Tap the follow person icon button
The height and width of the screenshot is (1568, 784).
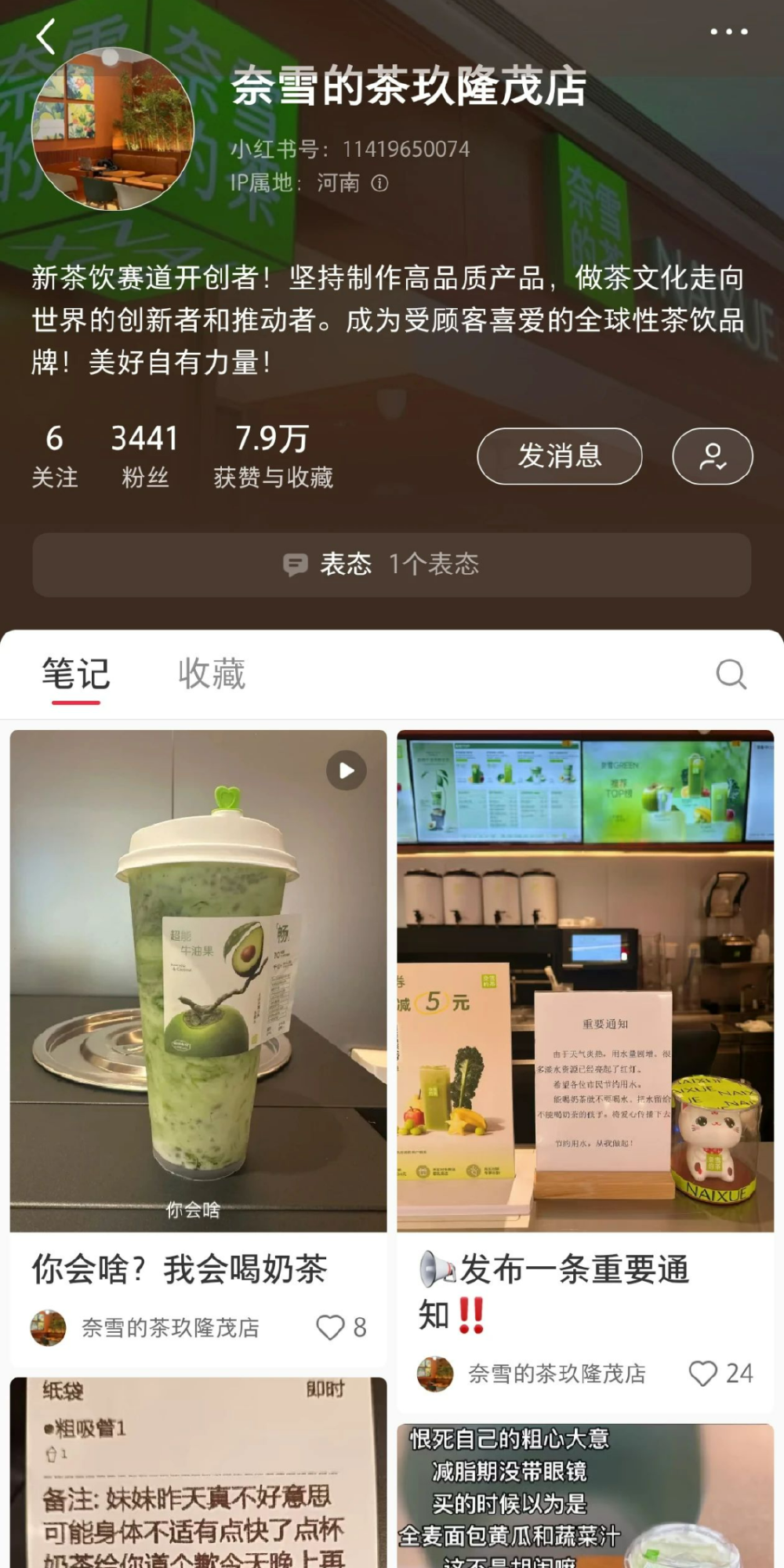(x=712, y=456)
